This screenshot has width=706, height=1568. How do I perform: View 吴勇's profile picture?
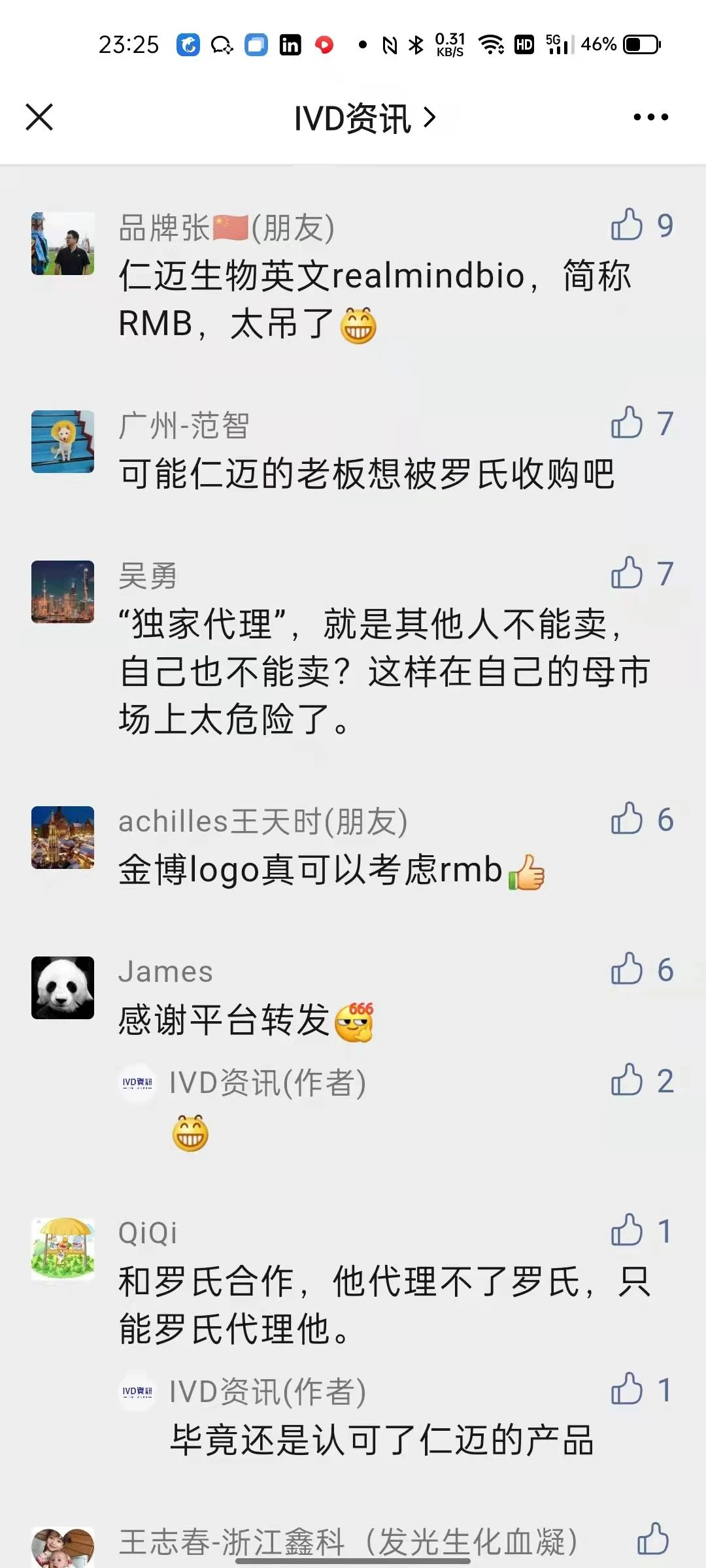pos(63,591)
